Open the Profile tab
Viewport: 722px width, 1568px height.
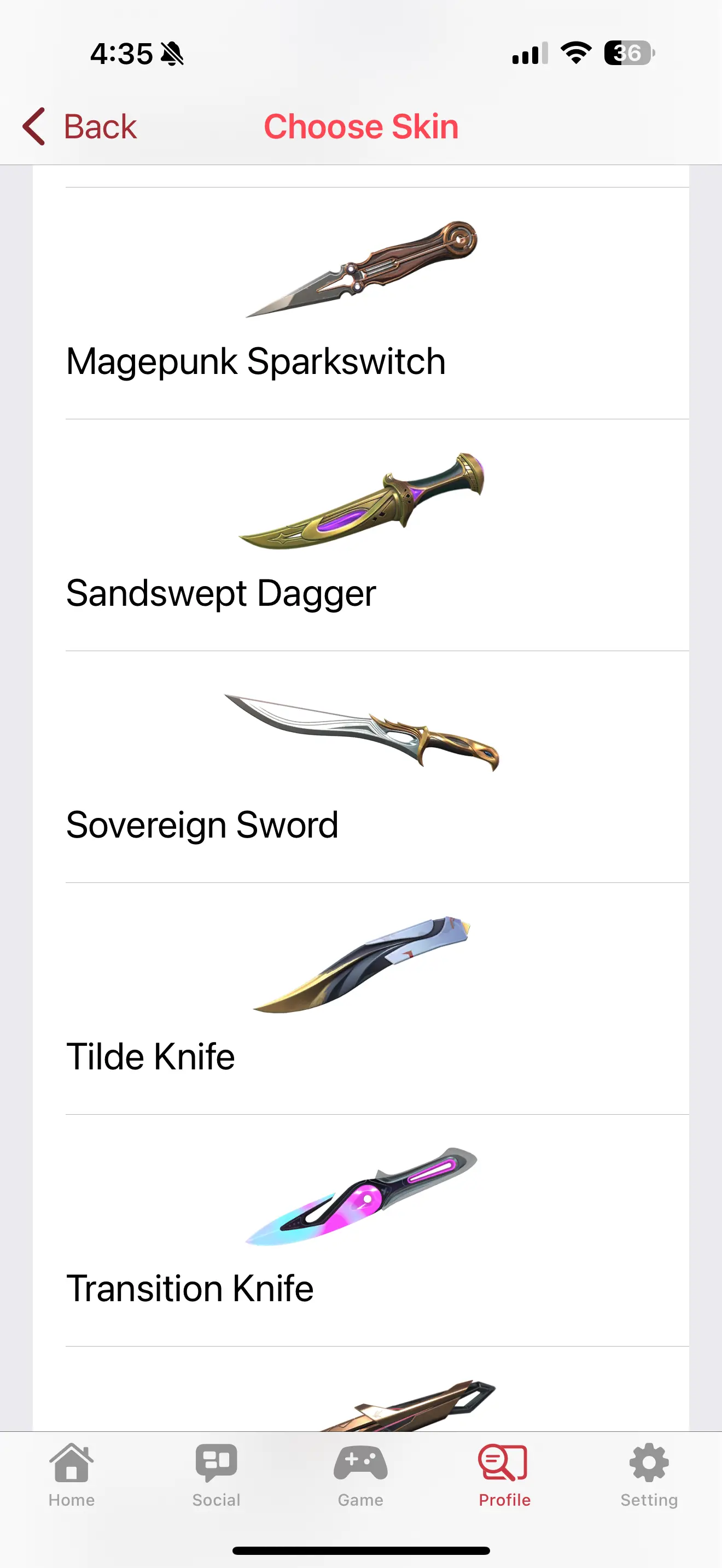[504, 1473]
